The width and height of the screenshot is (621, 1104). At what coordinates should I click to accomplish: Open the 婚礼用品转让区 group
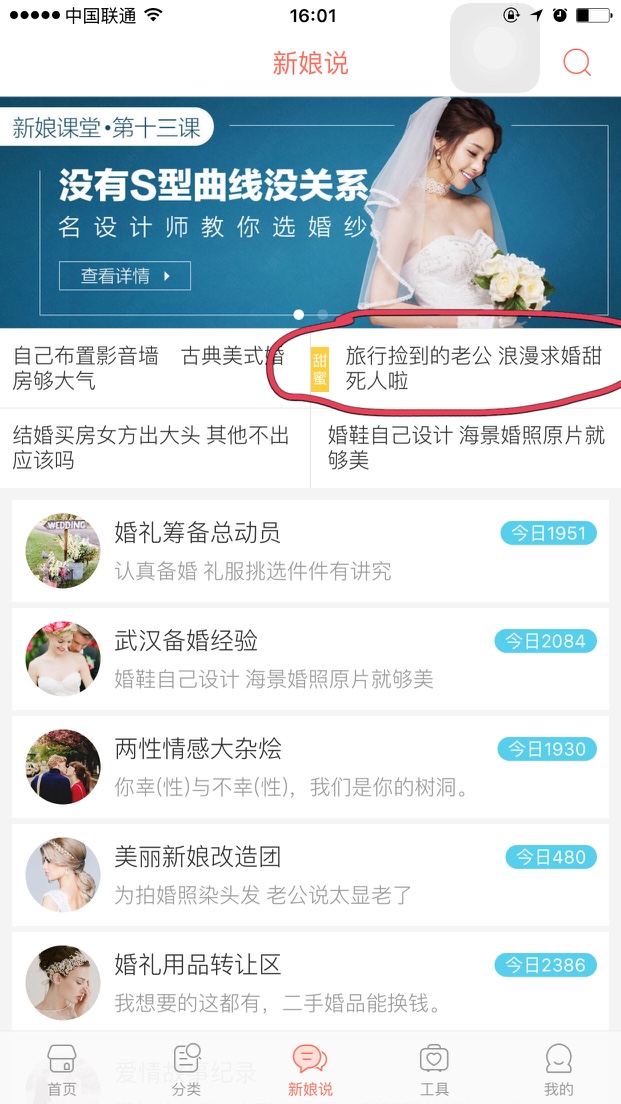(x=310, y=981)
